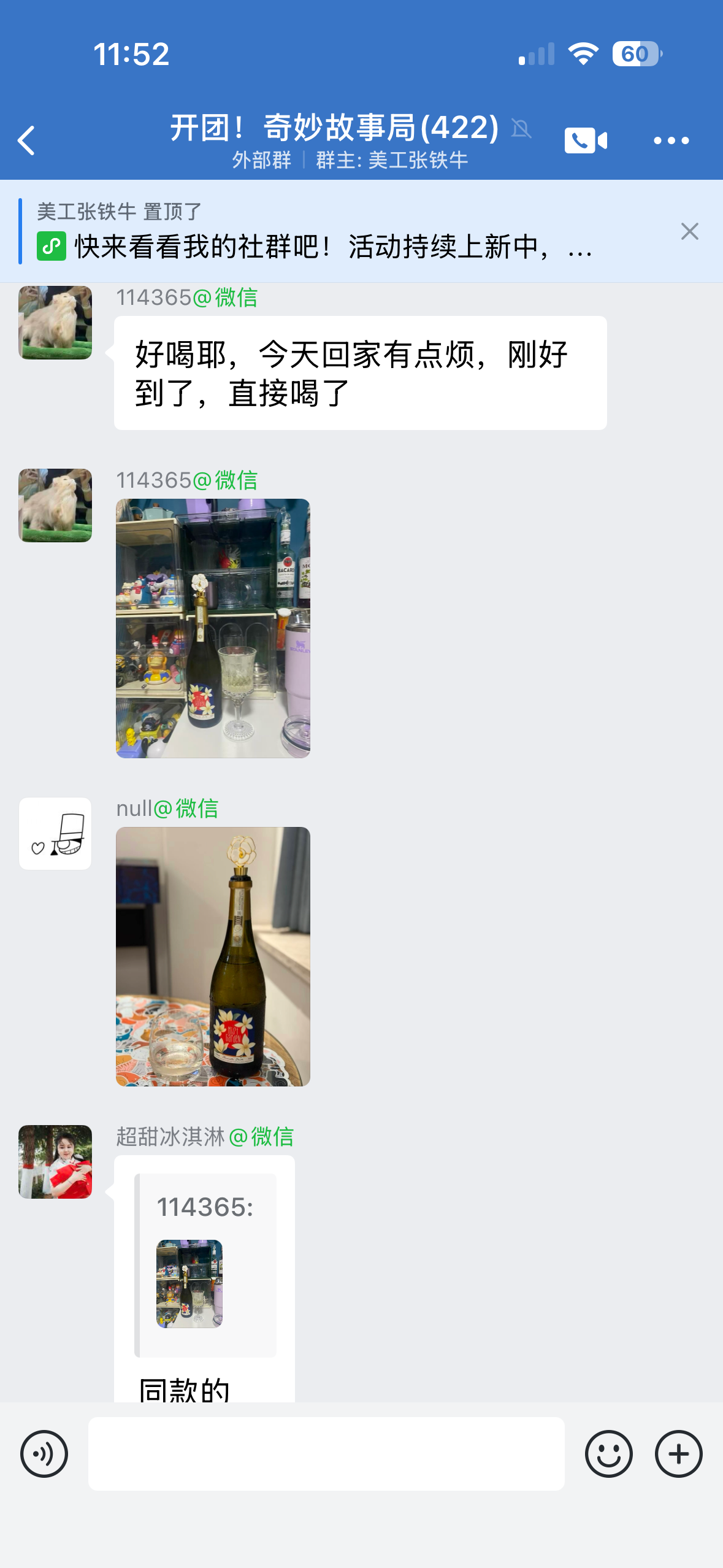Open the three-dot chat options menu
723x1568 pixels.
[671, 140]
